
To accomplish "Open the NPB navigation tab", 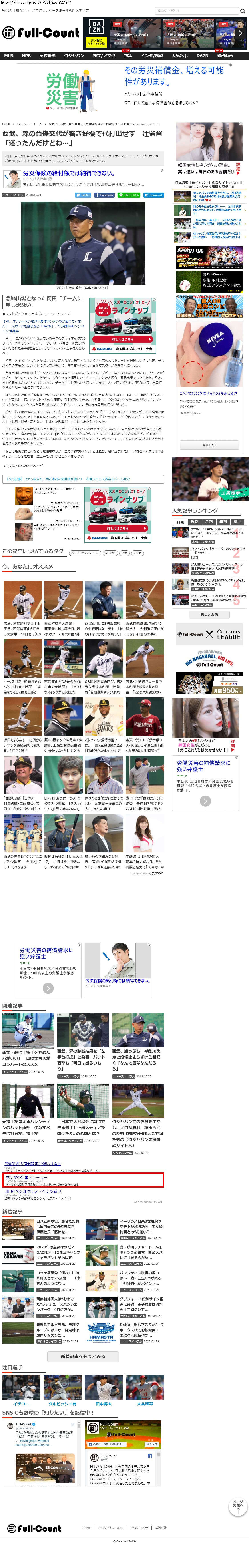I will (26, 55).
